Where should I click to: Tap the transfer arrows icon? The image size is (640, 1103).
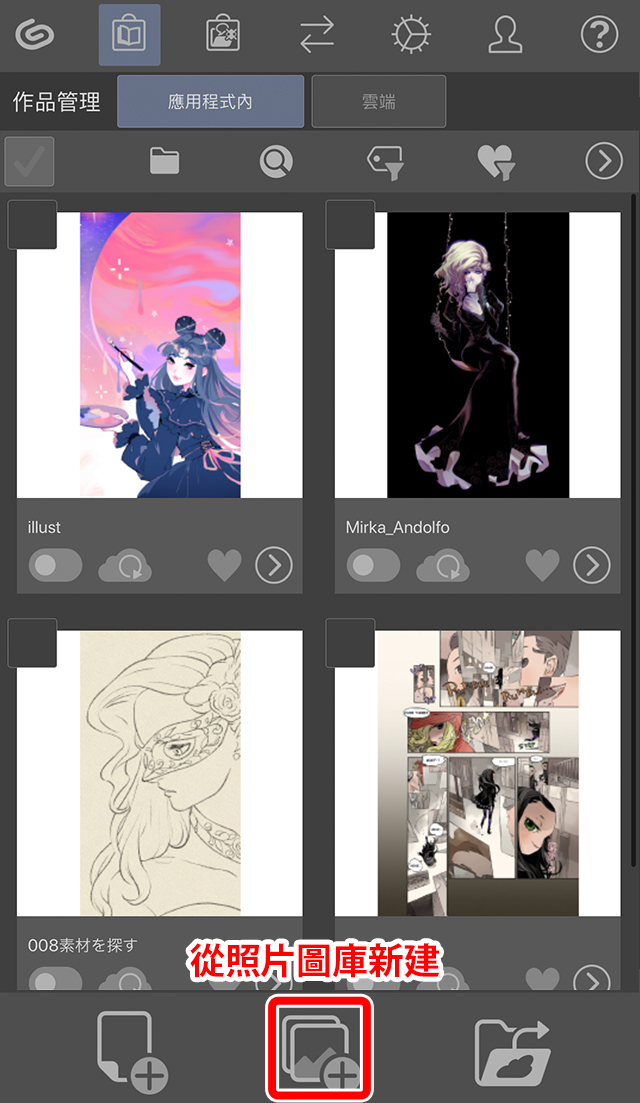pyautogui.click(x=317, y=35)
